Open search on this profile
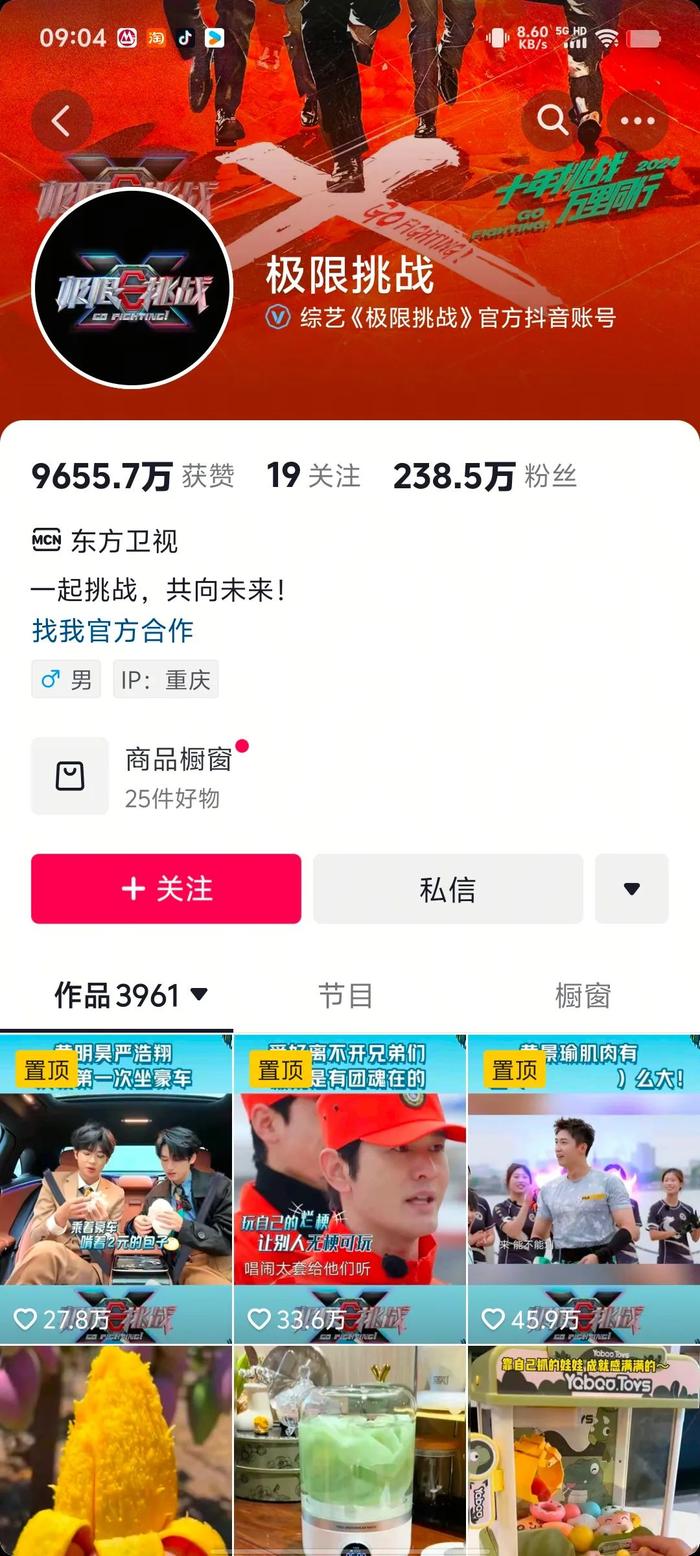This screenshot has width=700, height=1556. [x=552, y=121]
